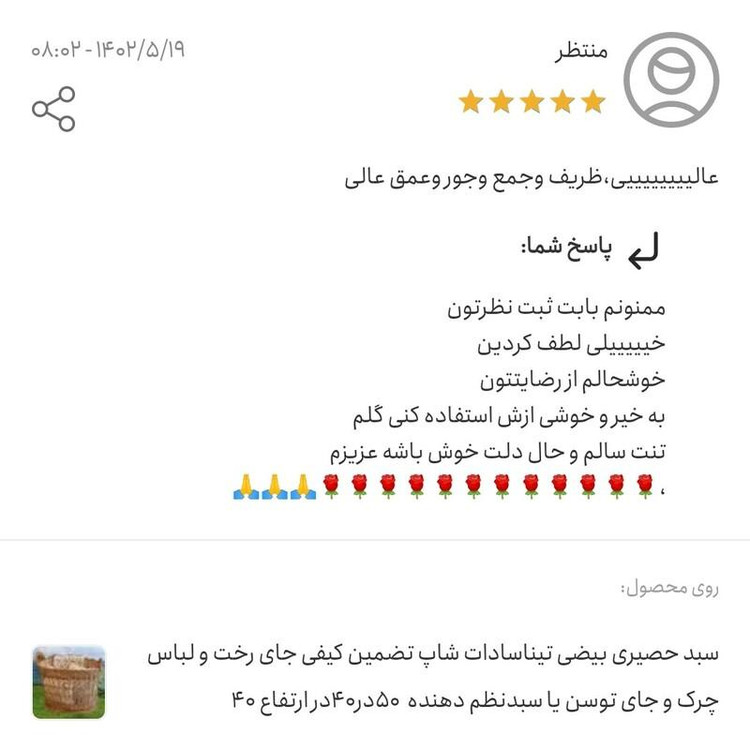Screen dimensions: 750x750
Task: Share this review
Action: [x=54, y=109]
